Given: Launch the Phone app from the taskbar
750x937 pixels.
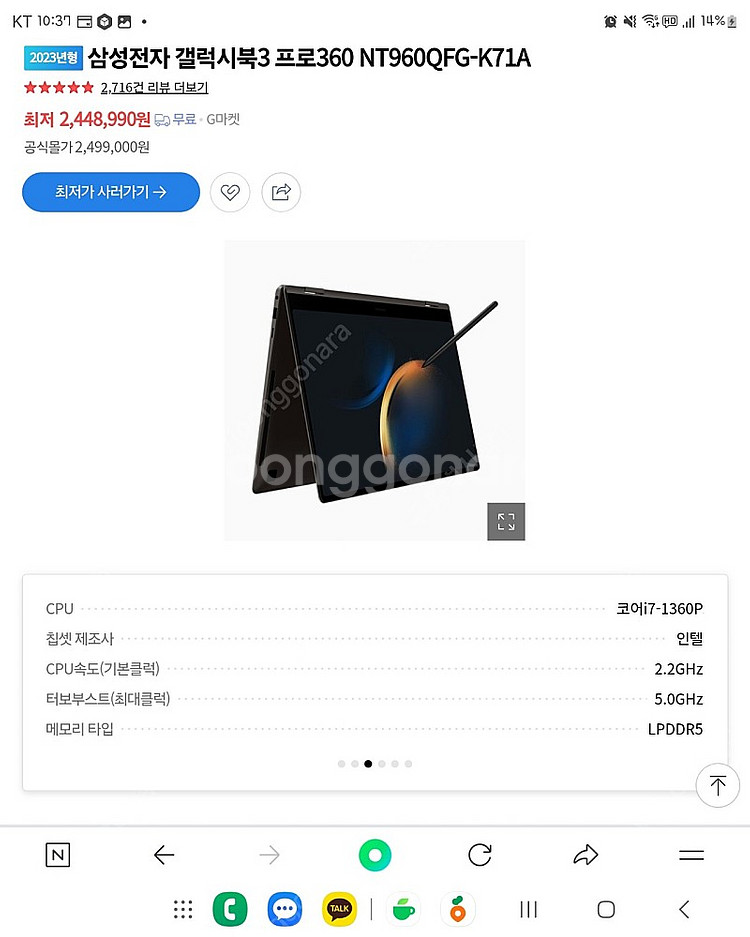Looking at the screenshot, I should 230,909.
